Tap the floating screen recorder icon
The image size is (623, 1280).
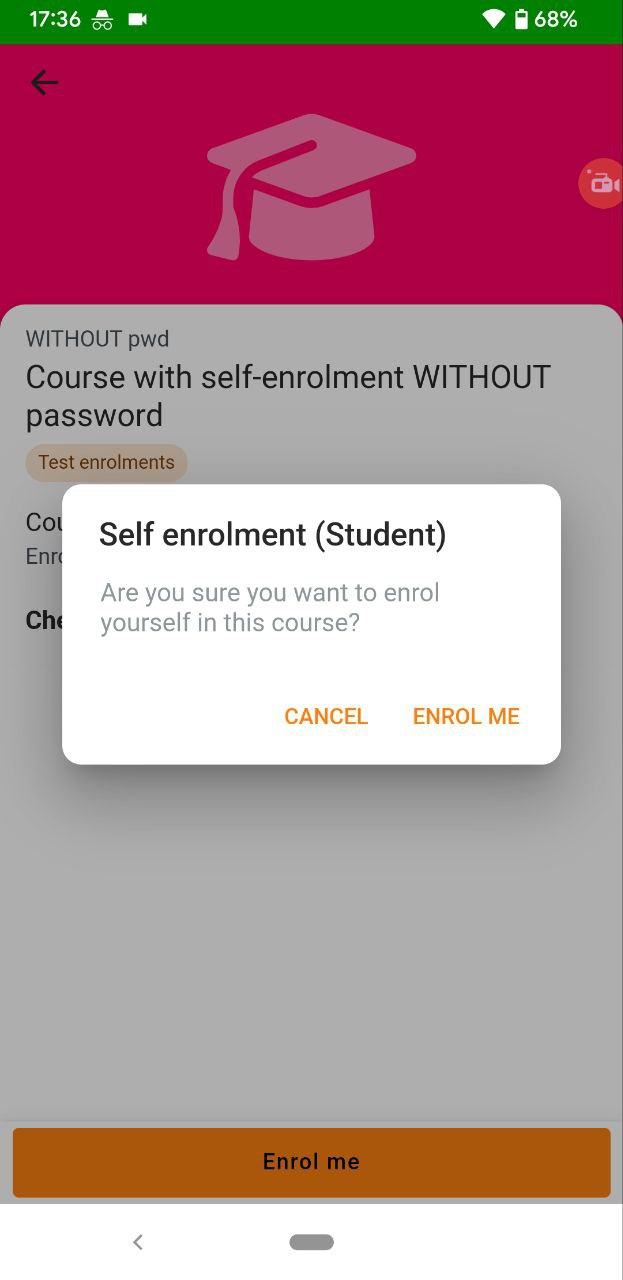point(601,184)
